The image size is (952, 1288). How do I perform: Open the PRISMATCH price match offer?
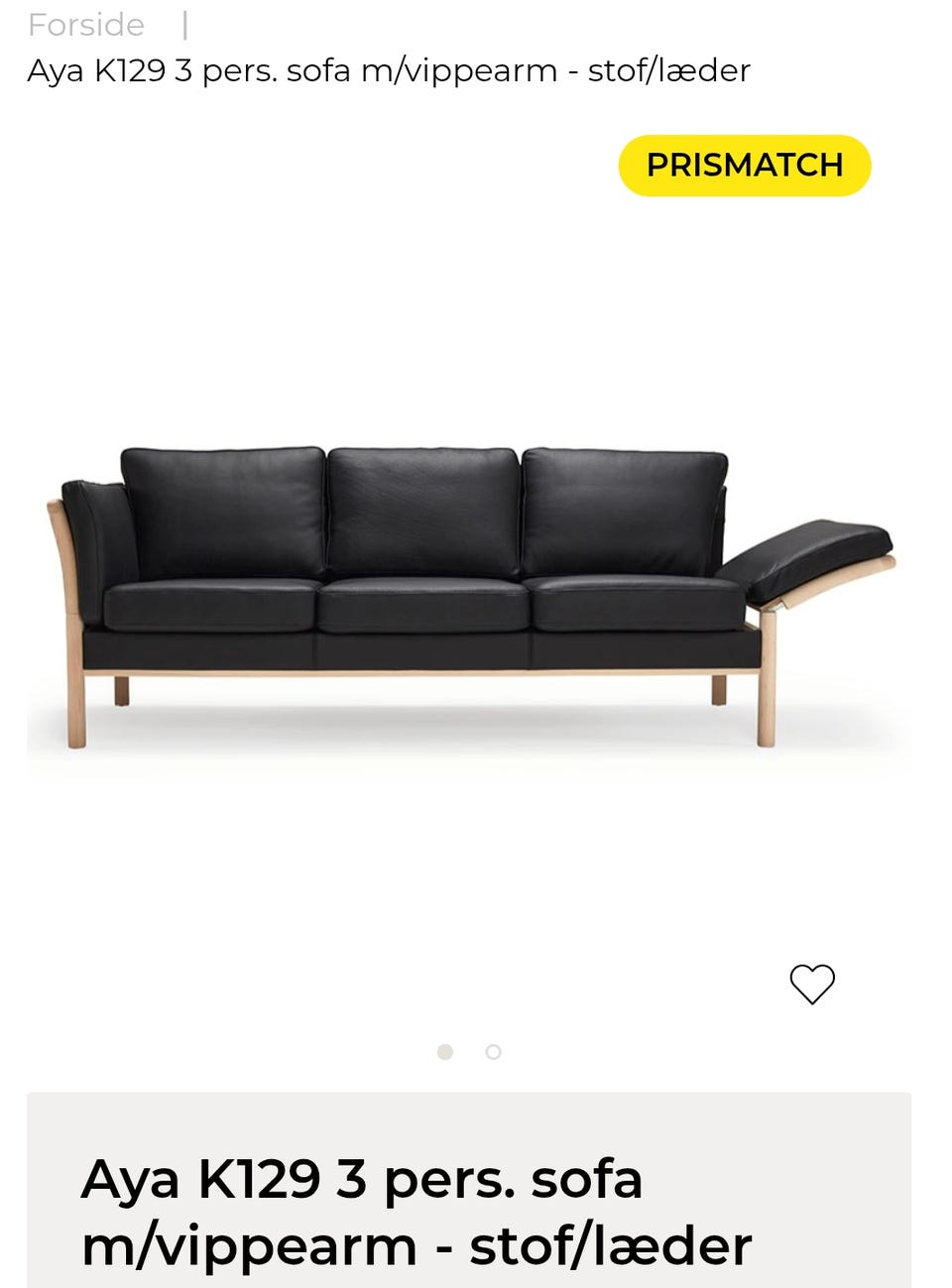pyautogui.click(x=744, y=165)
